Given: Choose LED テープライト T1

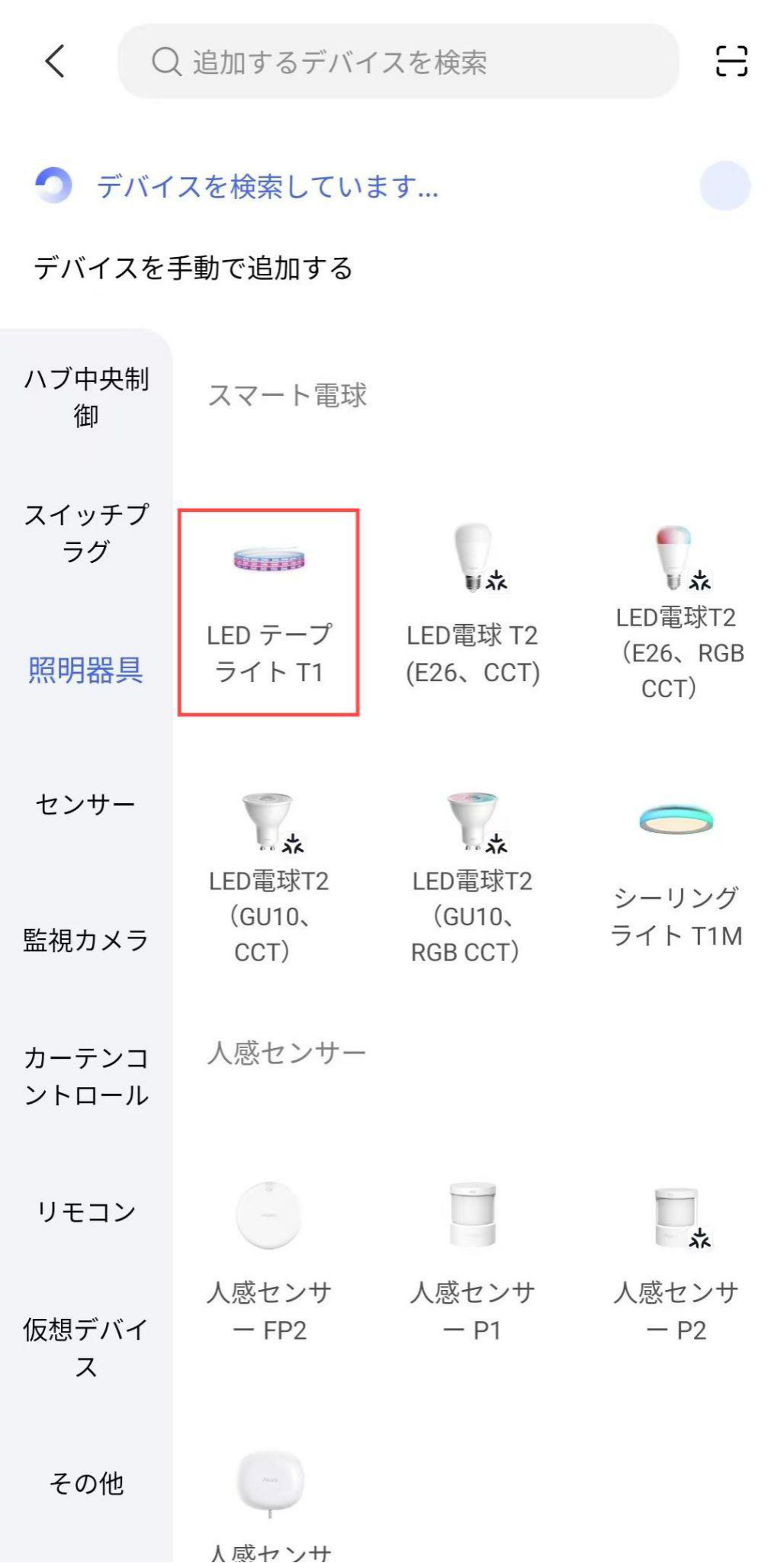Looking at the screenshot, I should tap(268, 612).
